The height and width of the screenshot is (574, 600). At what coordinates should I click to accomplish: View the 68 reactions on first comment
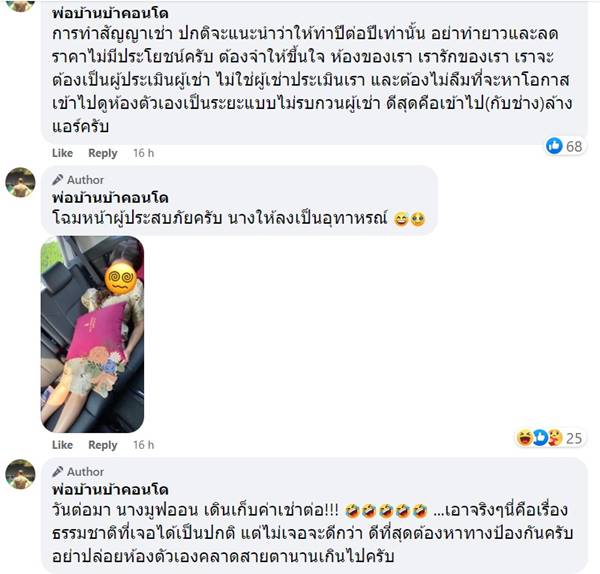564,146
